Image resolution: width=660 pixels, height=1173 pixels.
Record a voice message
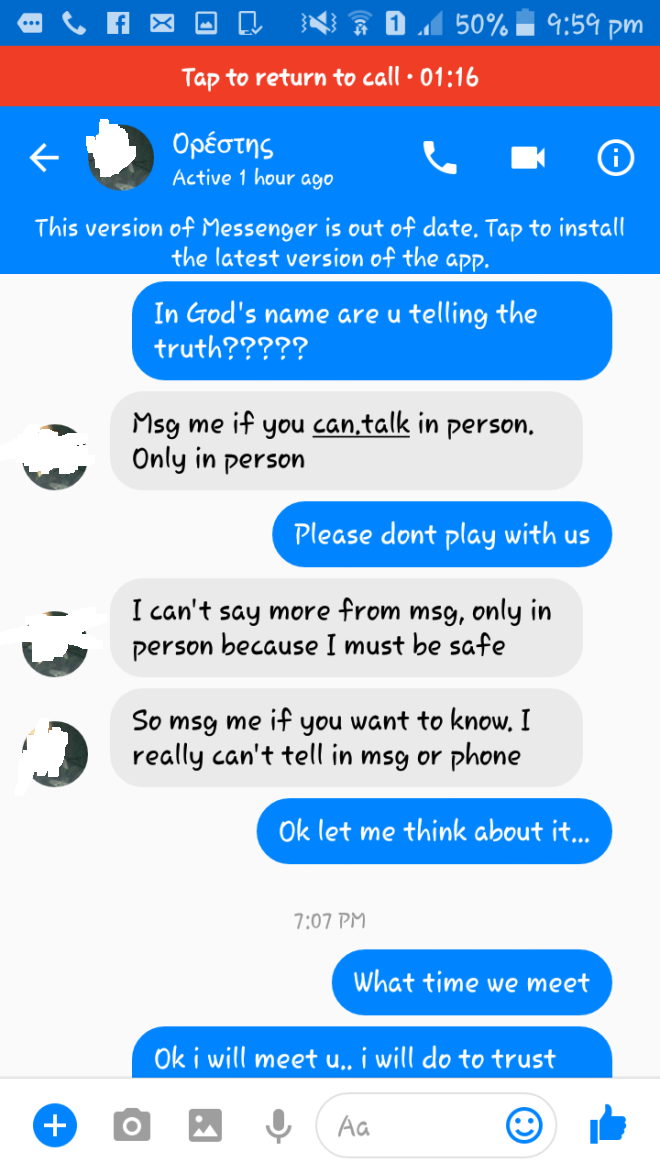coord(278,1126)
